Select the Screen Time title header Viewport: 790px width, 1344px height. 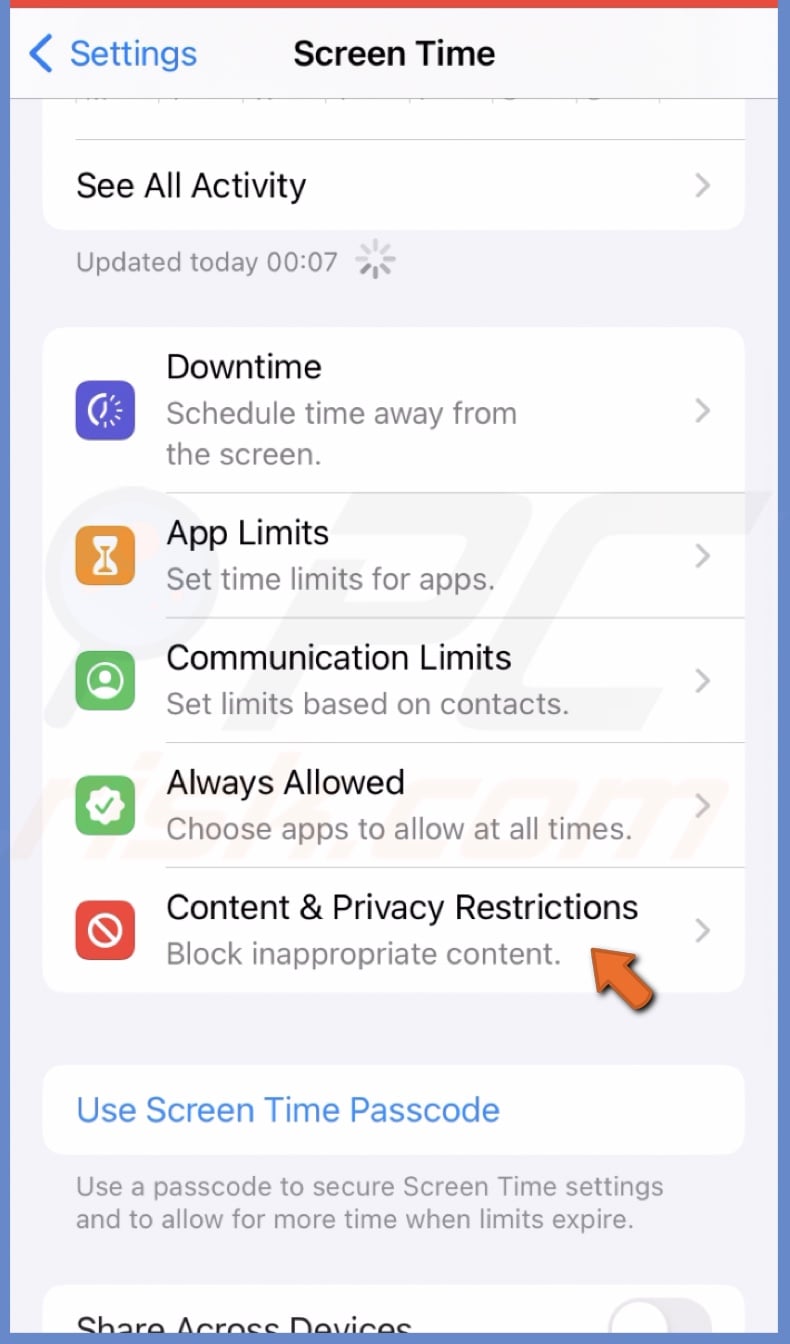394,53
